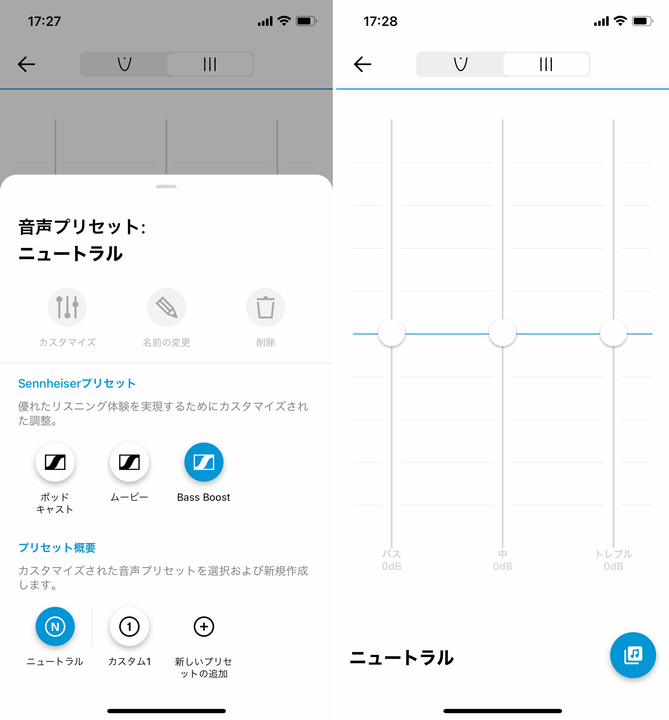Open the preset list floating button
Screen dimensions: 669x720
pos(633,655)
